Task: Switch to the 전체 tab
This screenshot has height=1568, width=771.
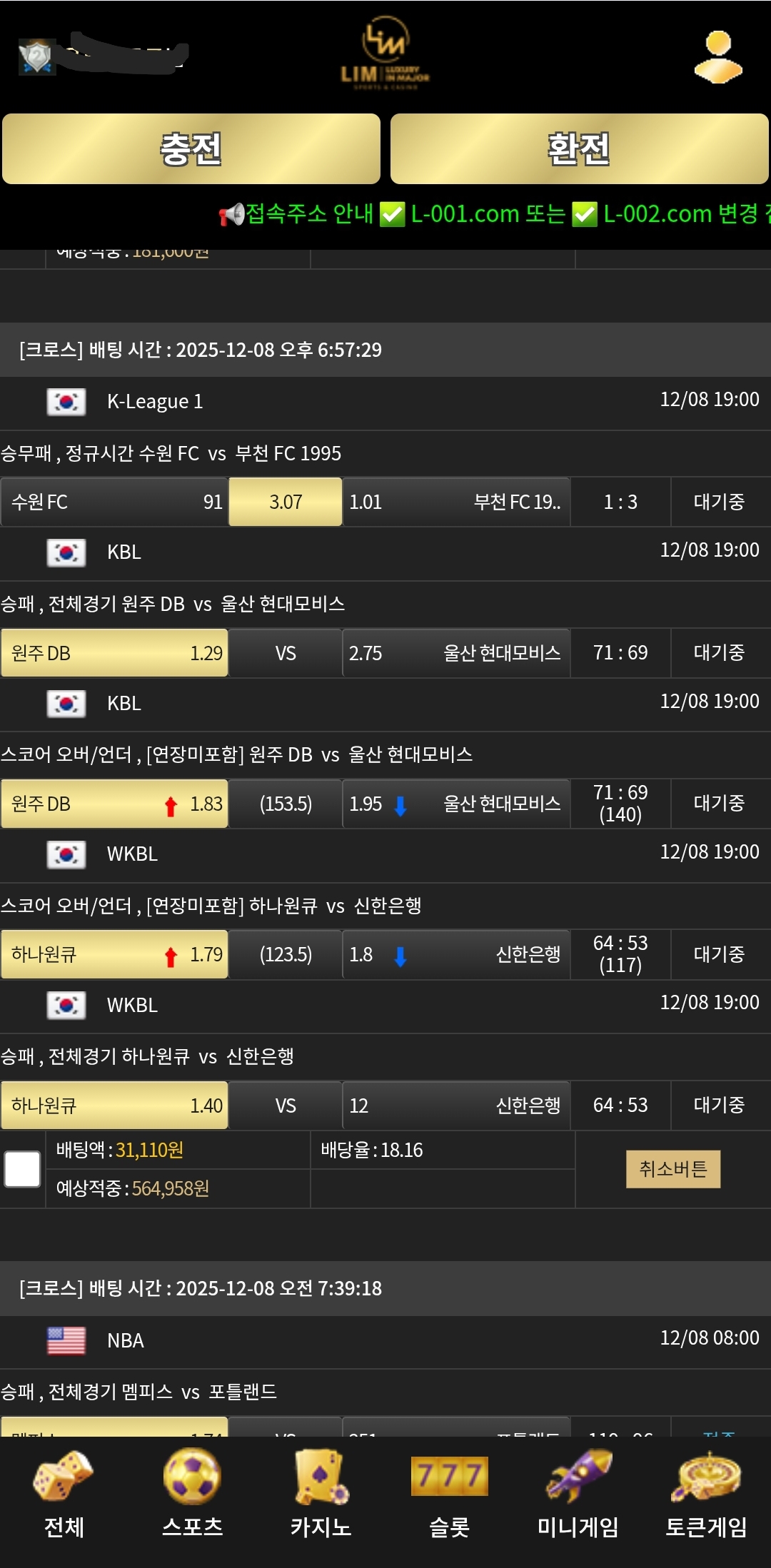Action: [64, 1495]
